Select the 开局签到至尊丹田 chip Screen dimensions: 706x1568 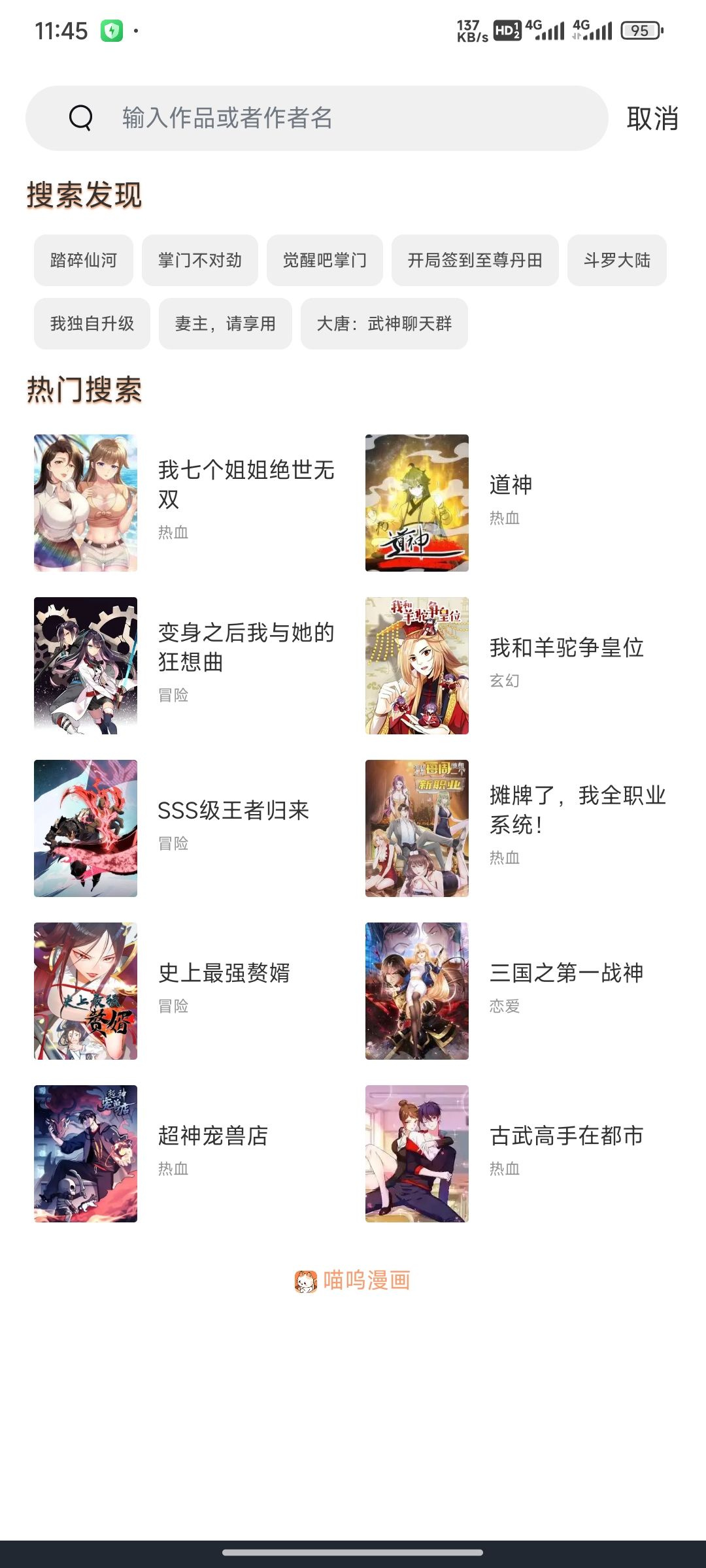click(x=475, y=260)
